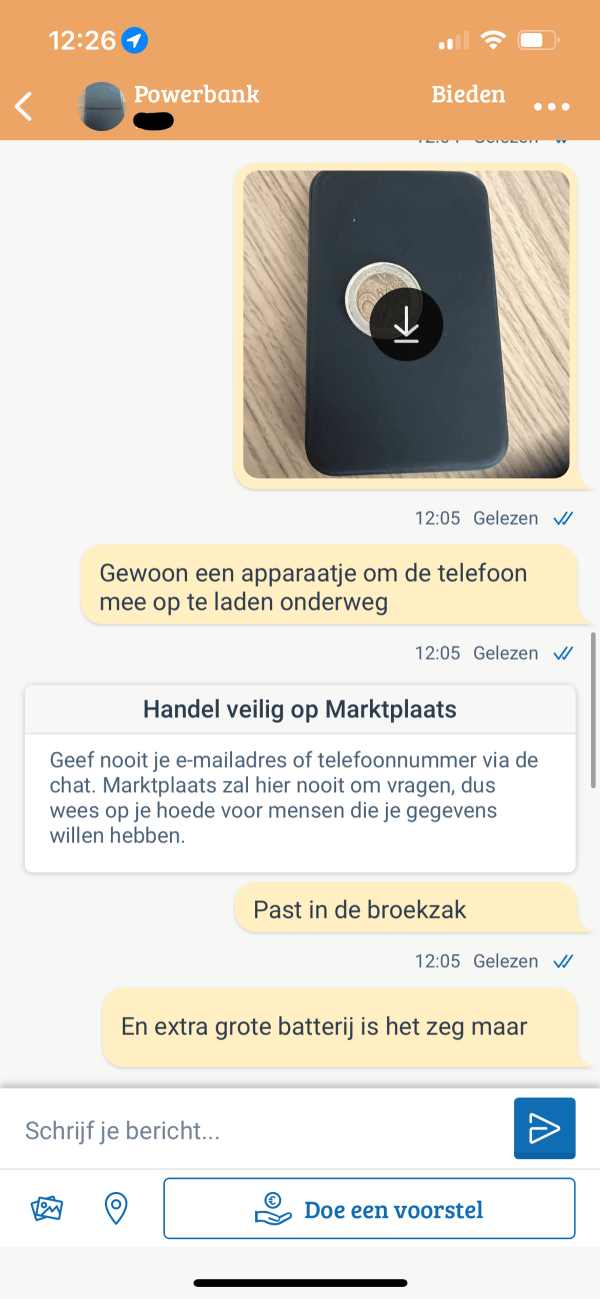Open the three-dot overflow menu
The image size is (600, 1299).
click(551, 107)
